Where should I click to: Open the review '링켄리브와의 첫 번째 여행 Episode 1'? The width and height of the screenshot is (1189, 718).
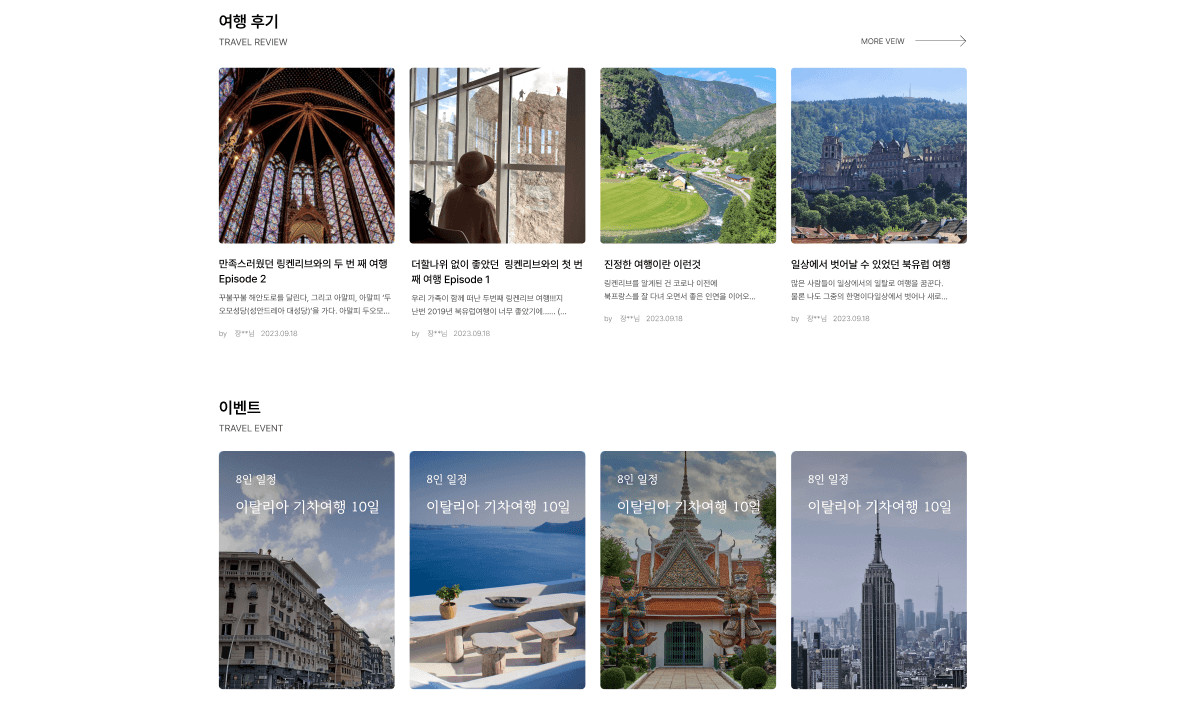(497, 156)
